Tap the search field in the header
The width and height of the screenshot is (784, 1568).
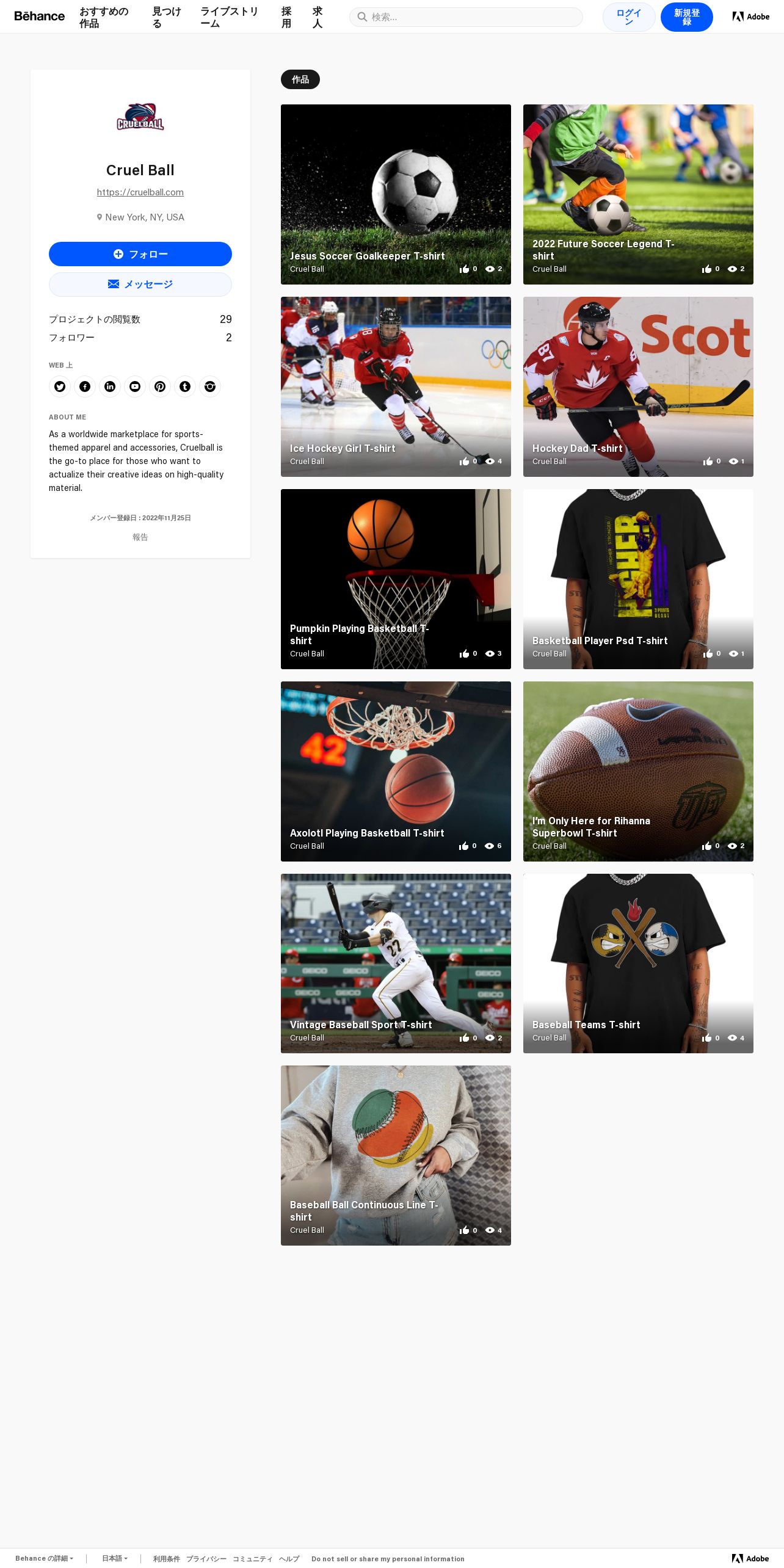[466, 17]
